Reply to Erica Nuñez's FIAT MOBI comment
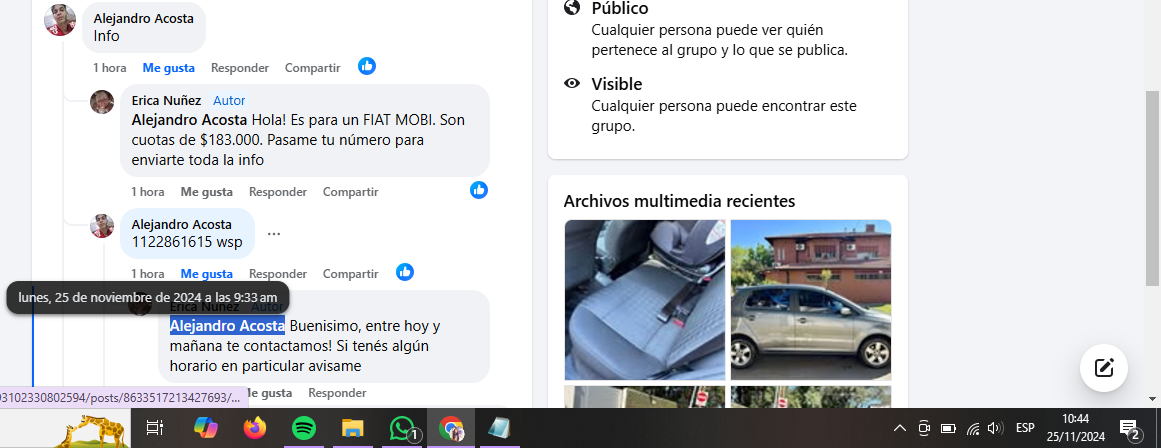 point(277,191)
